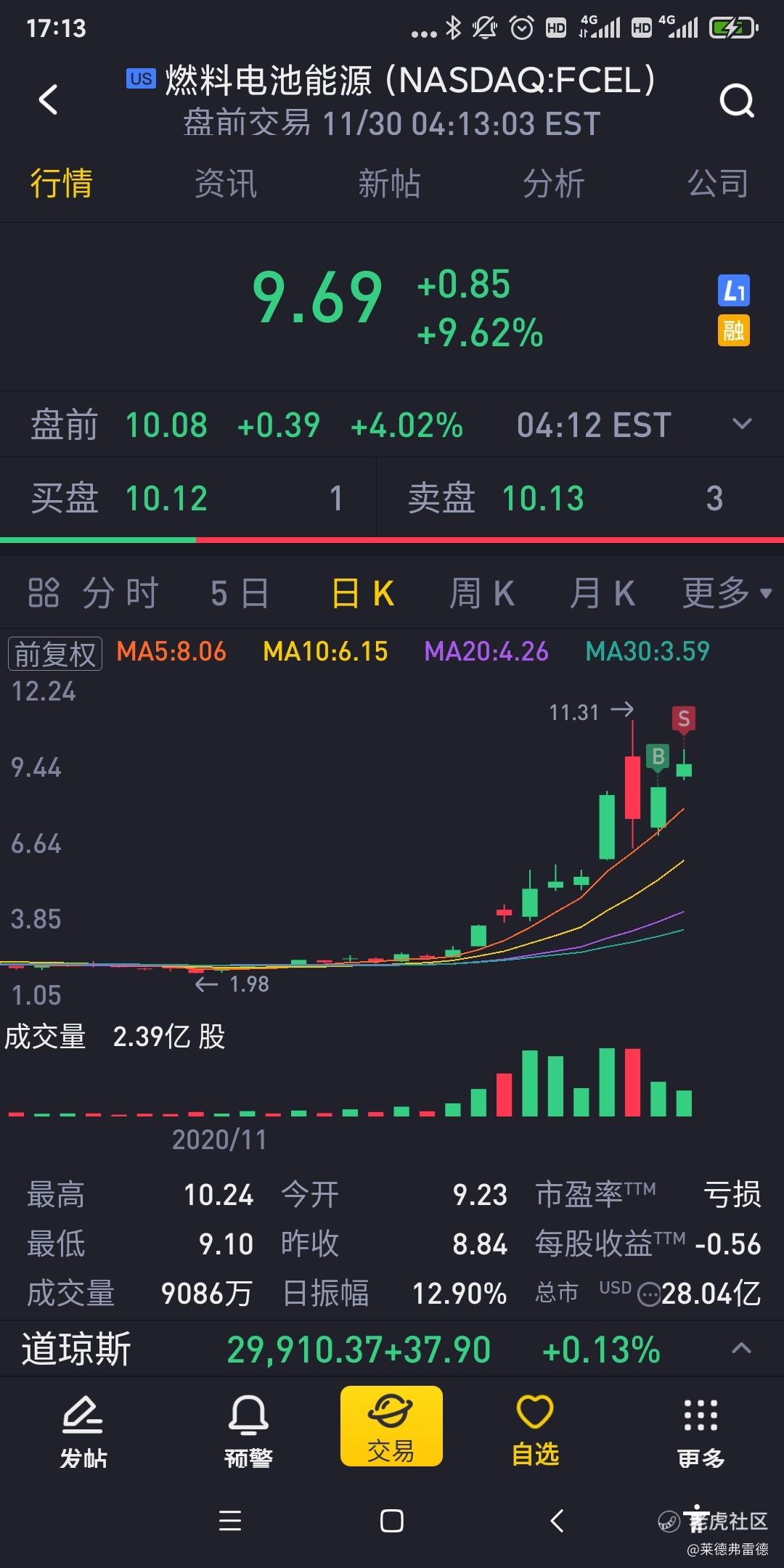The image size is (784, 1568).
Task: Tap the 前复权 adjustment button
Action: (55, 653)
